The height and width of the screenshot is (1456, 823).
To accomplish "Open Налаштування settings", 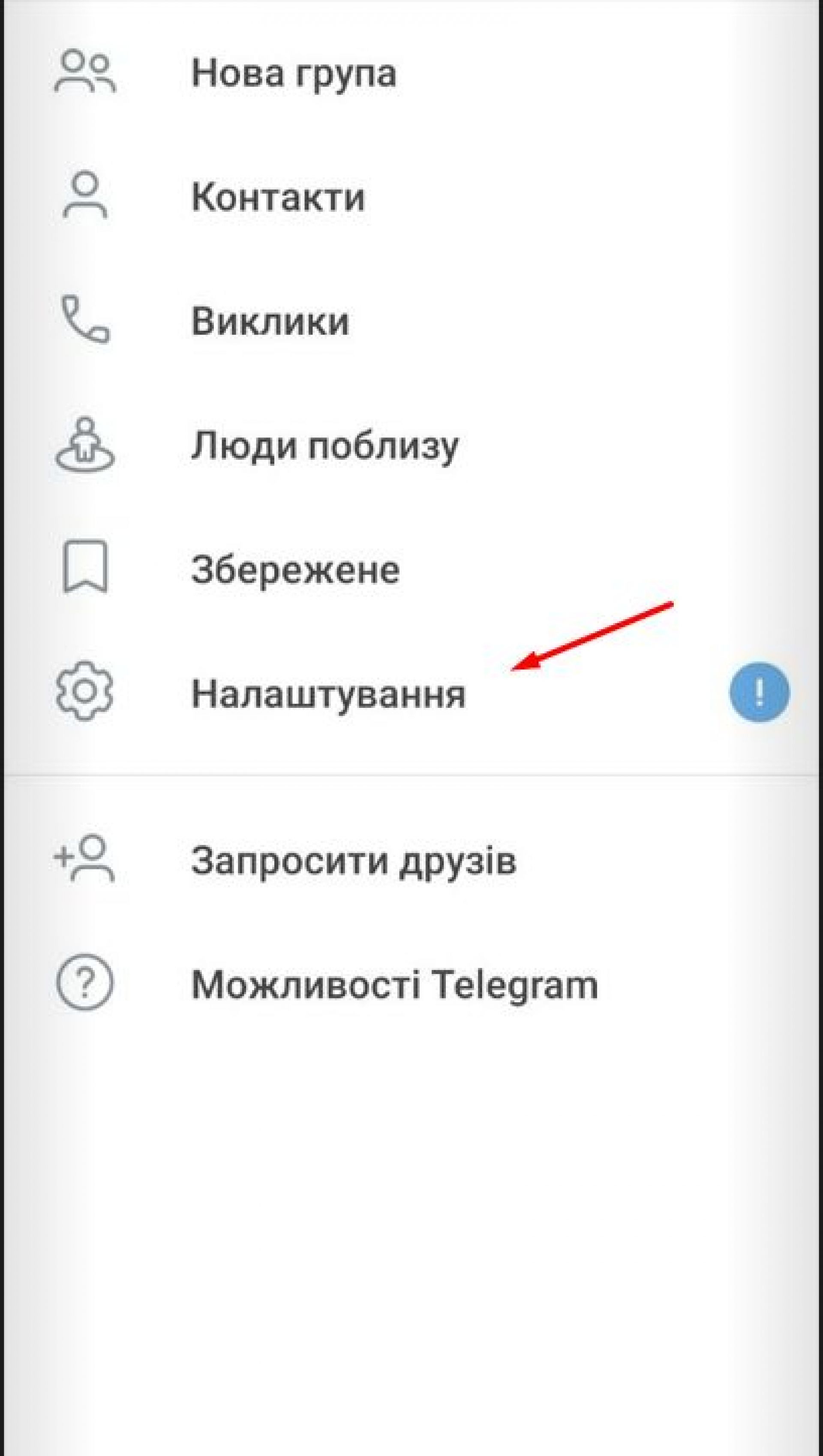I will click(x=328, y=694).
